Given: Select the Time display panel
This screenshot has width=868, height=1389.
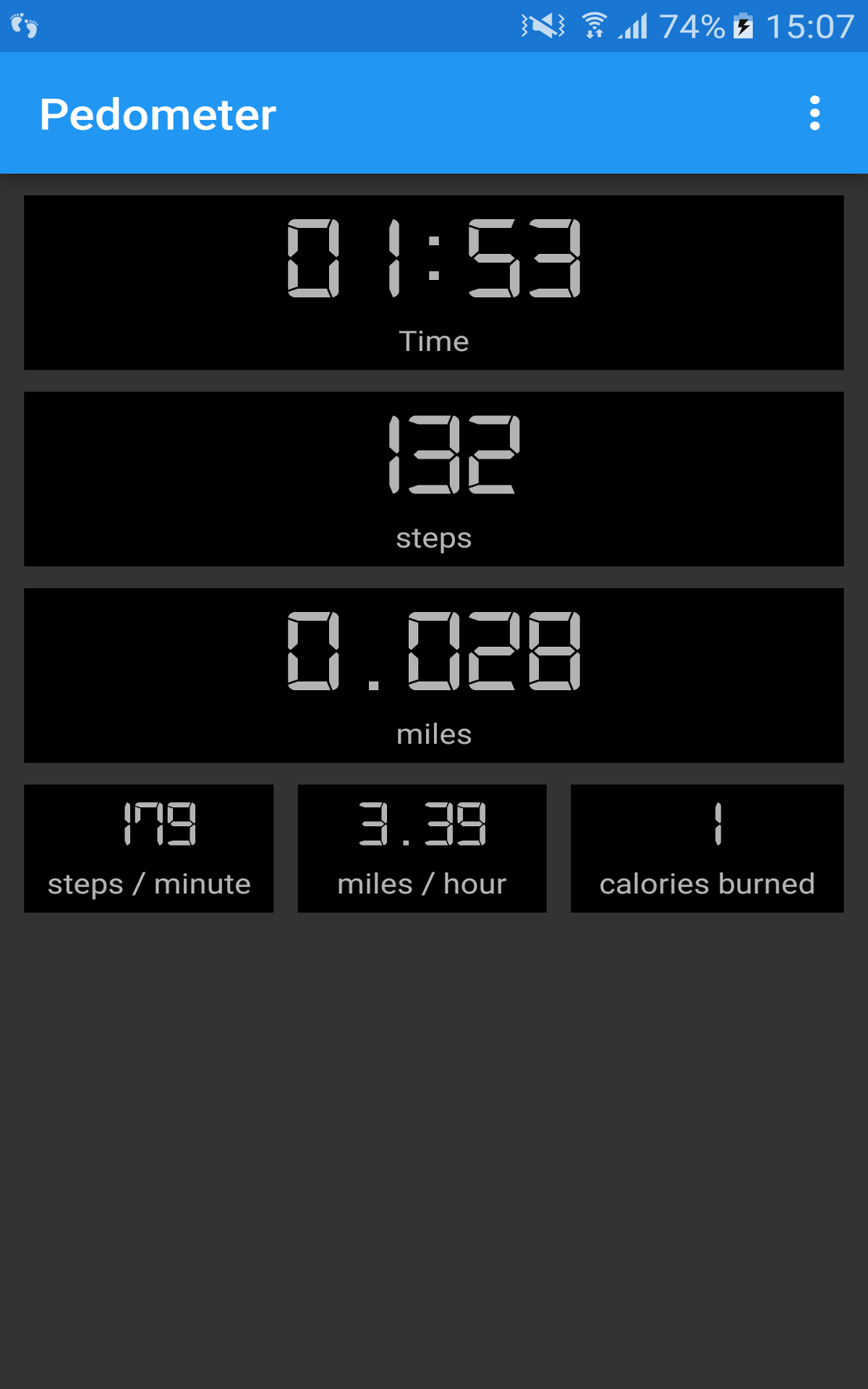Looking at the screenshot, I should pyautogui.click(x=434, y=282).
